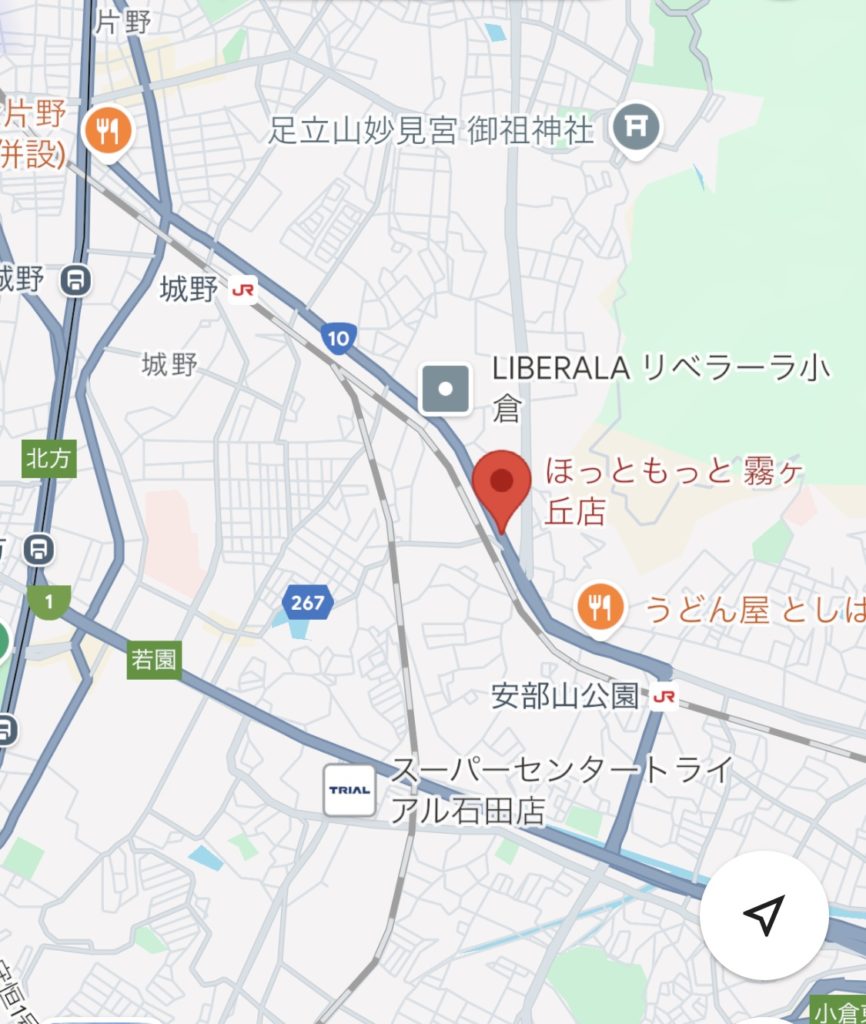Select the 安部山公園 JR station icon
This screenshot has height=1024, width=866.
click(x=663, y=696)
